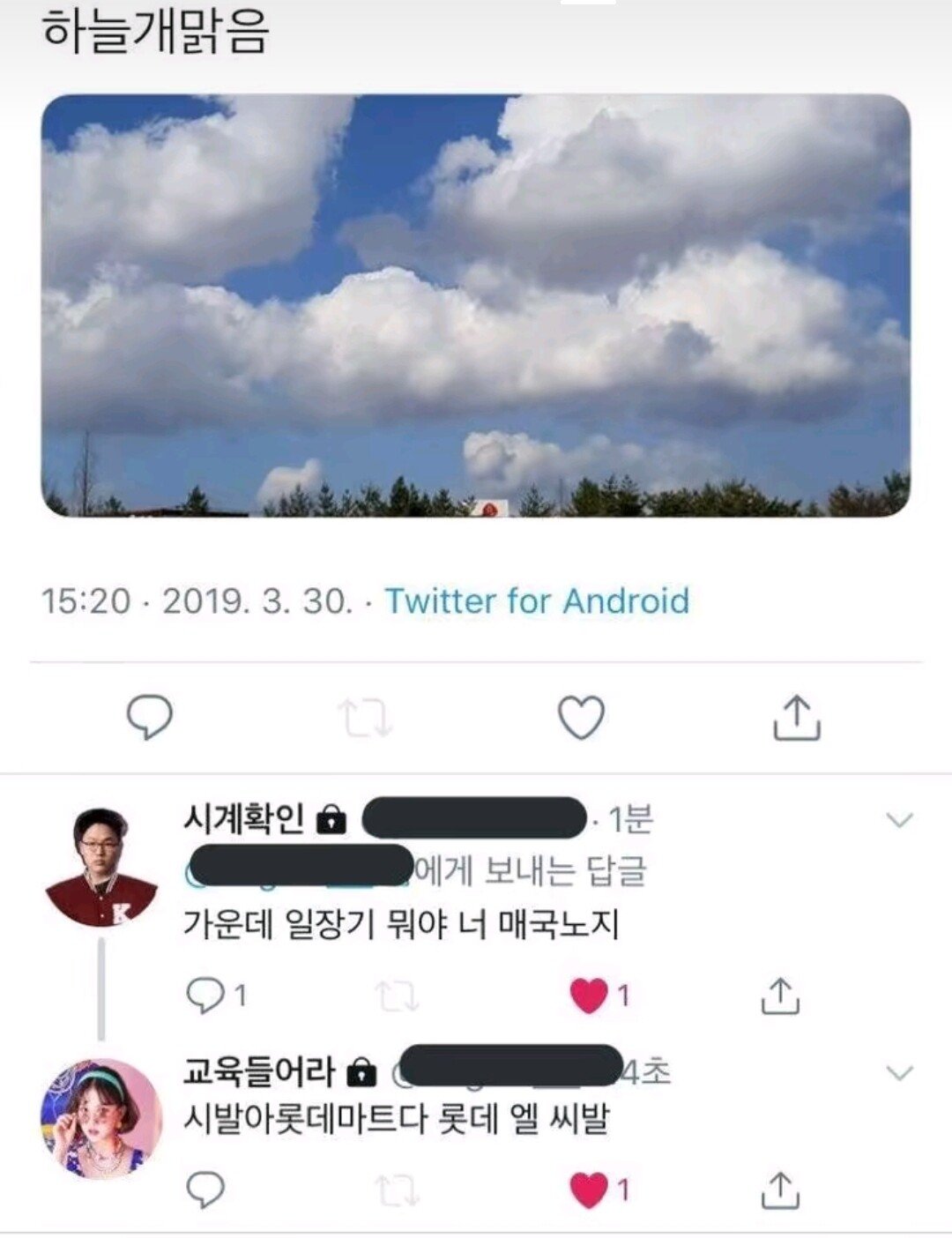Like the main tweet with the heart
Image resolution: width=952 pixels, height=1238 pixels.
582,717
